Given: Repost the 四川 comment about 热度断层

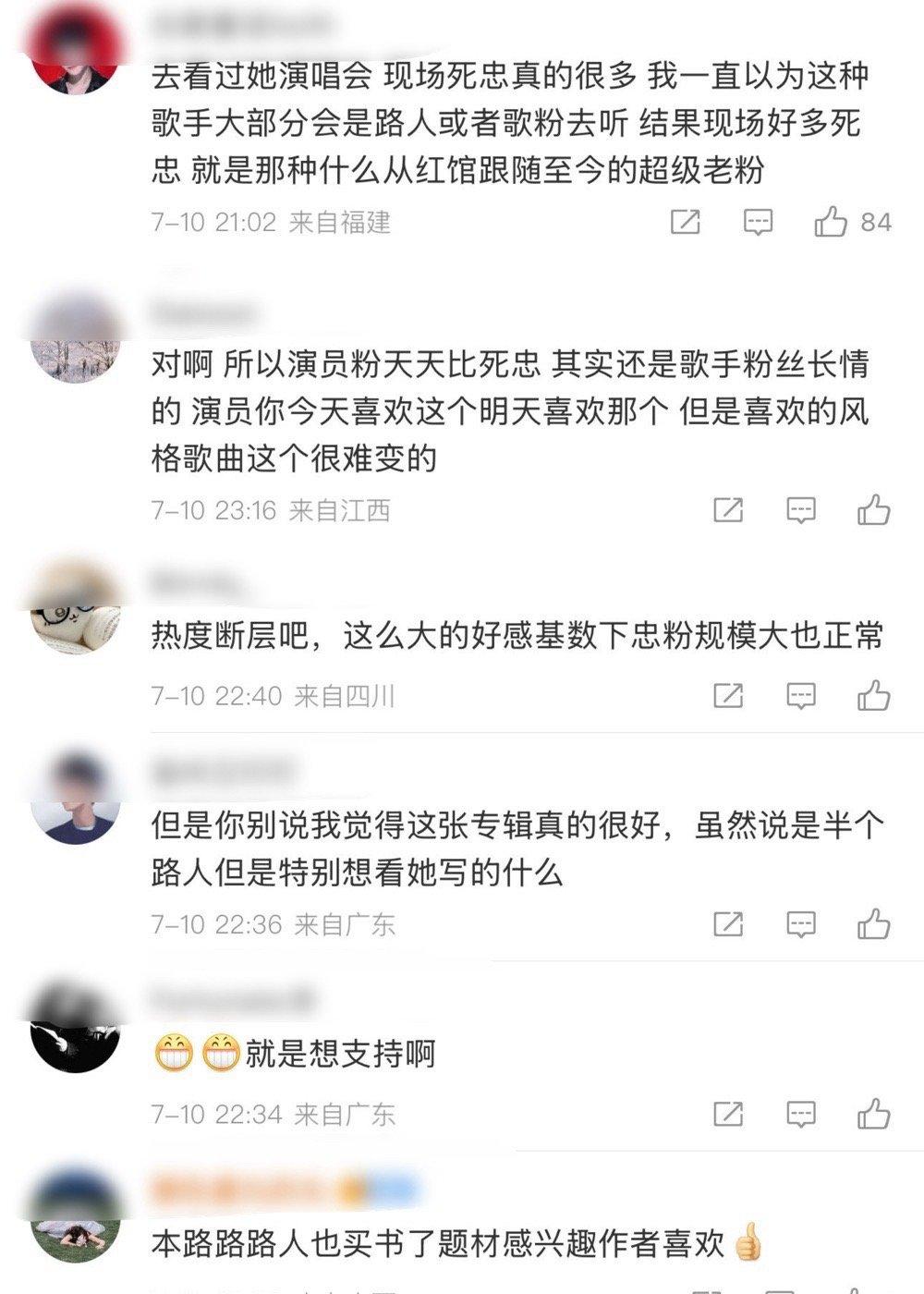Looking at the screenshot, I should point(728,695).
